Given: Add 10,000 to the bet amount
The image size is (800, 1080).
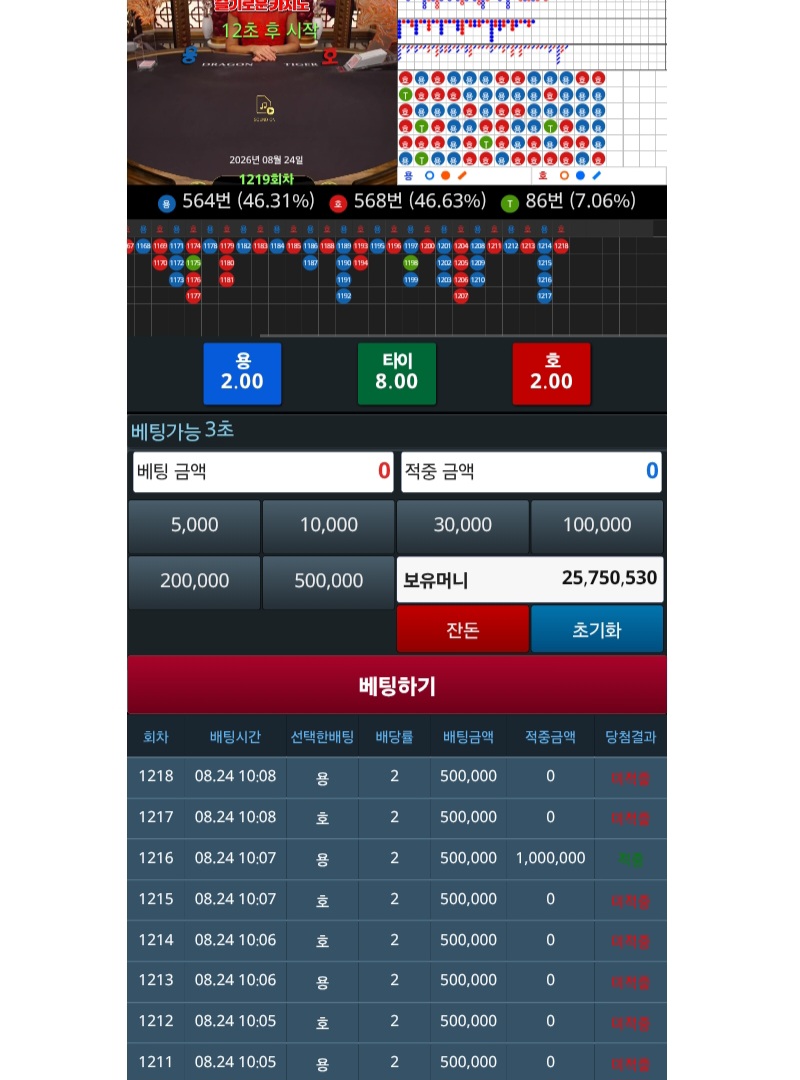Looking at the screenshot, I should 329,526.
